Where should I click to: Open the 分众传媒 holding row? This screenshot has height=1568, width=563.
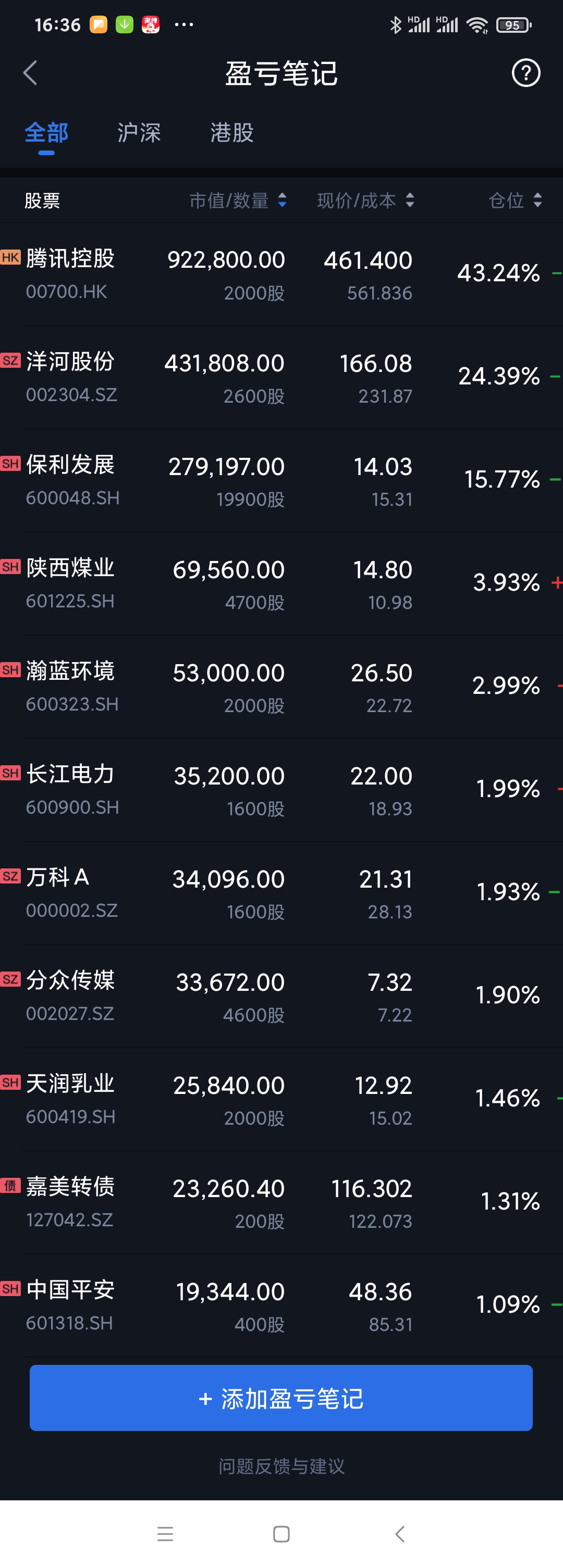click(280, 997)
